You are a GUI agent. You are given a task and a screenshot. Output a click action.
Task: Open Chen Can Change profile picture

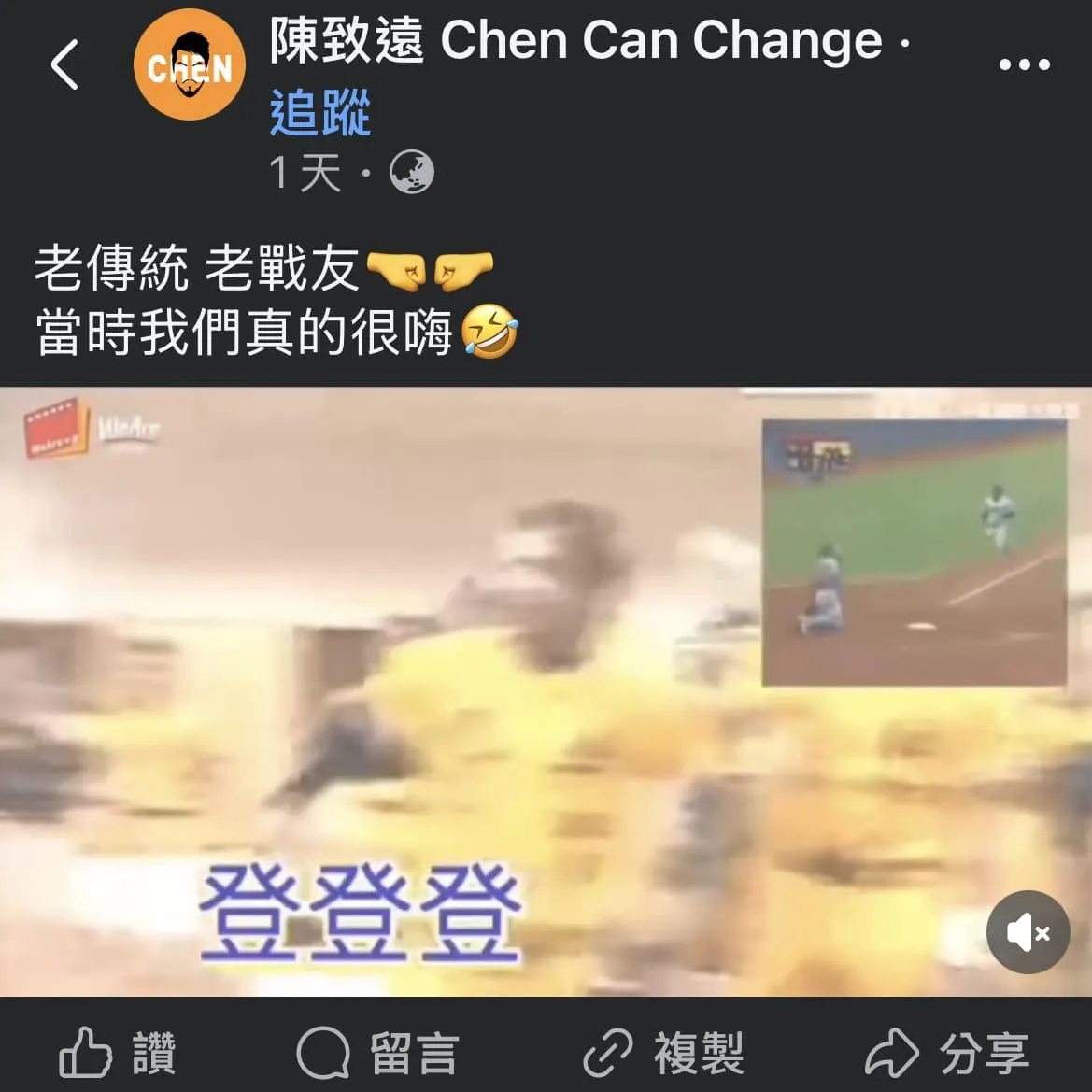pyautogui.click(x=190, y=64)
